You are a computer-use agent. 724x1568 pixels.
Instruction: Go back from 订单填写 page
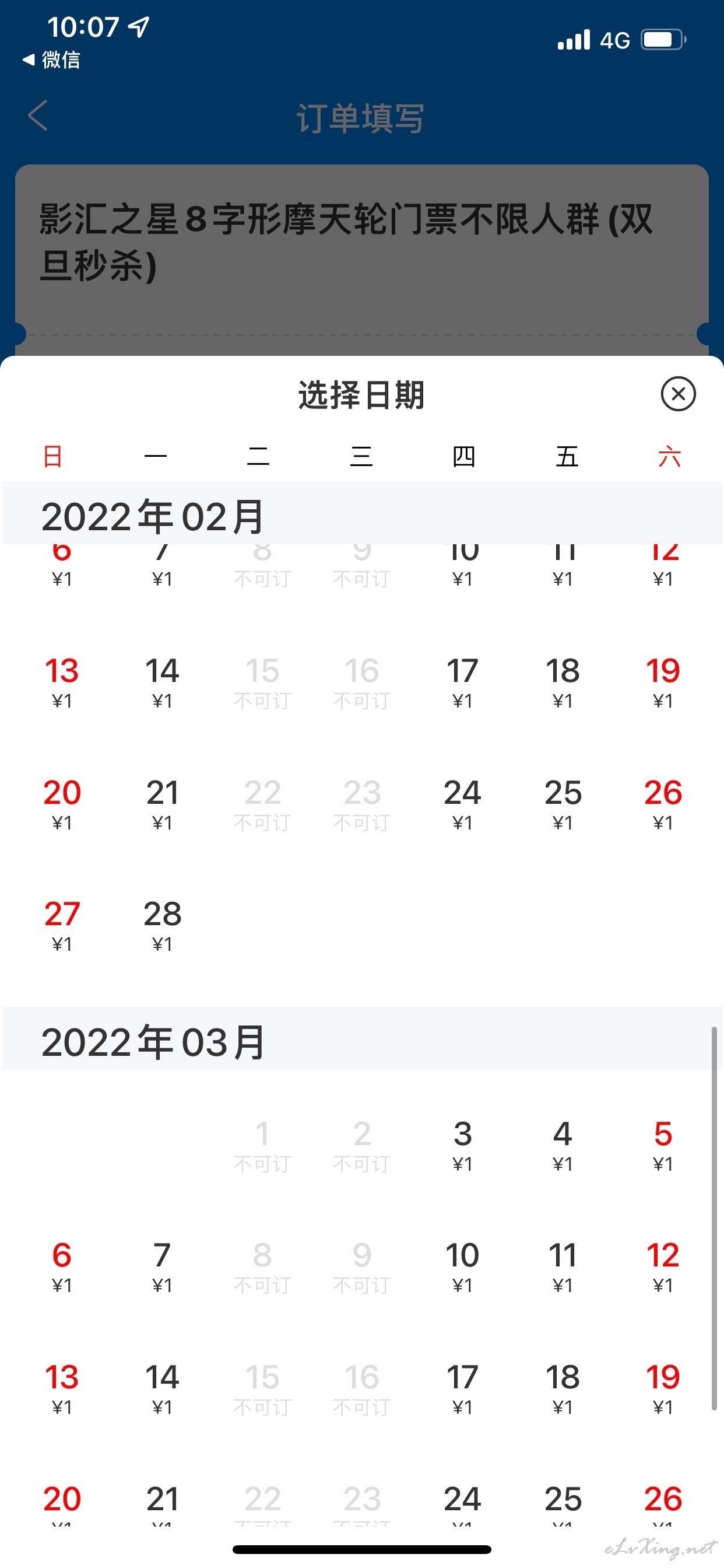(x=38, y=116)
